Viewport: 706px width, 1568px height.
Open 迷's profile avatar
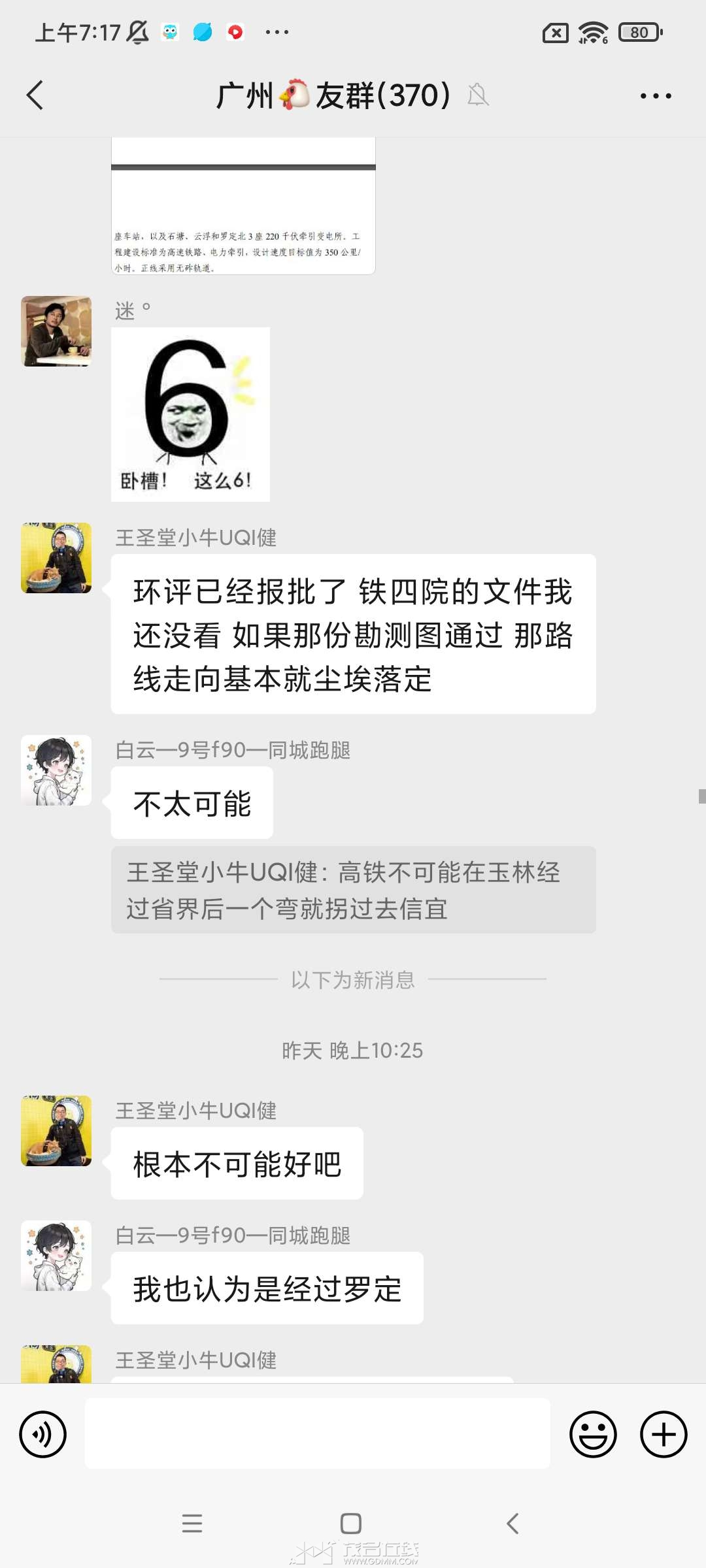pos(56,331)
